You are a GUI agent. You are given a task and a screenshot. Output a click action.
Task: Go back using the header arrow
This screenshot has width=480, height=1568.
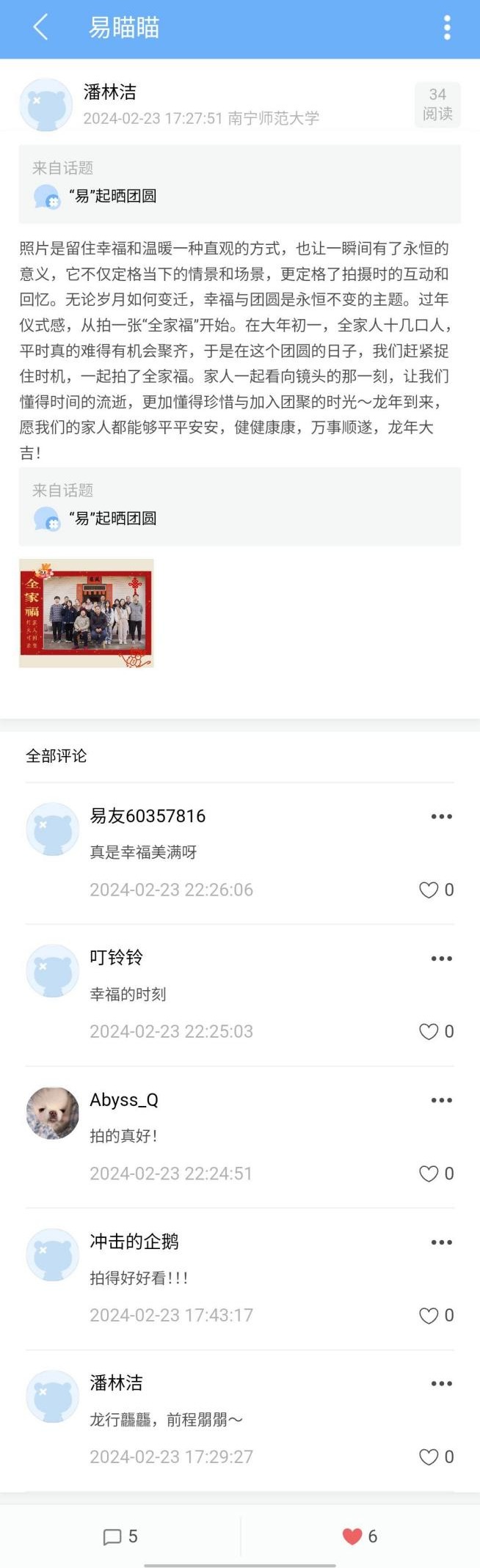click(x=40, y=28)
